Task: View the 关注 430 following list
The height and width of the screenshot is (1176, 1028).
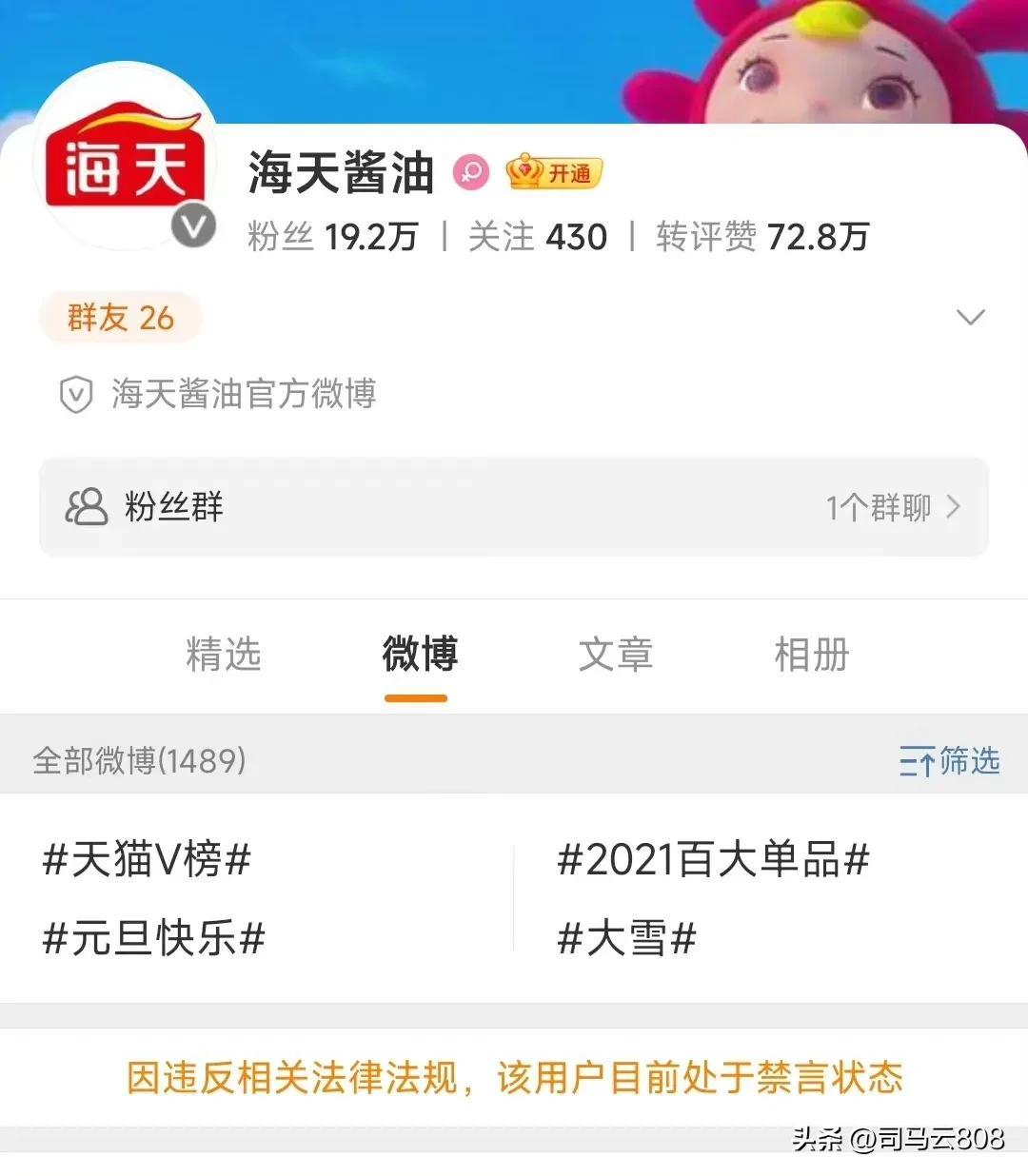Action: [538, 236]
